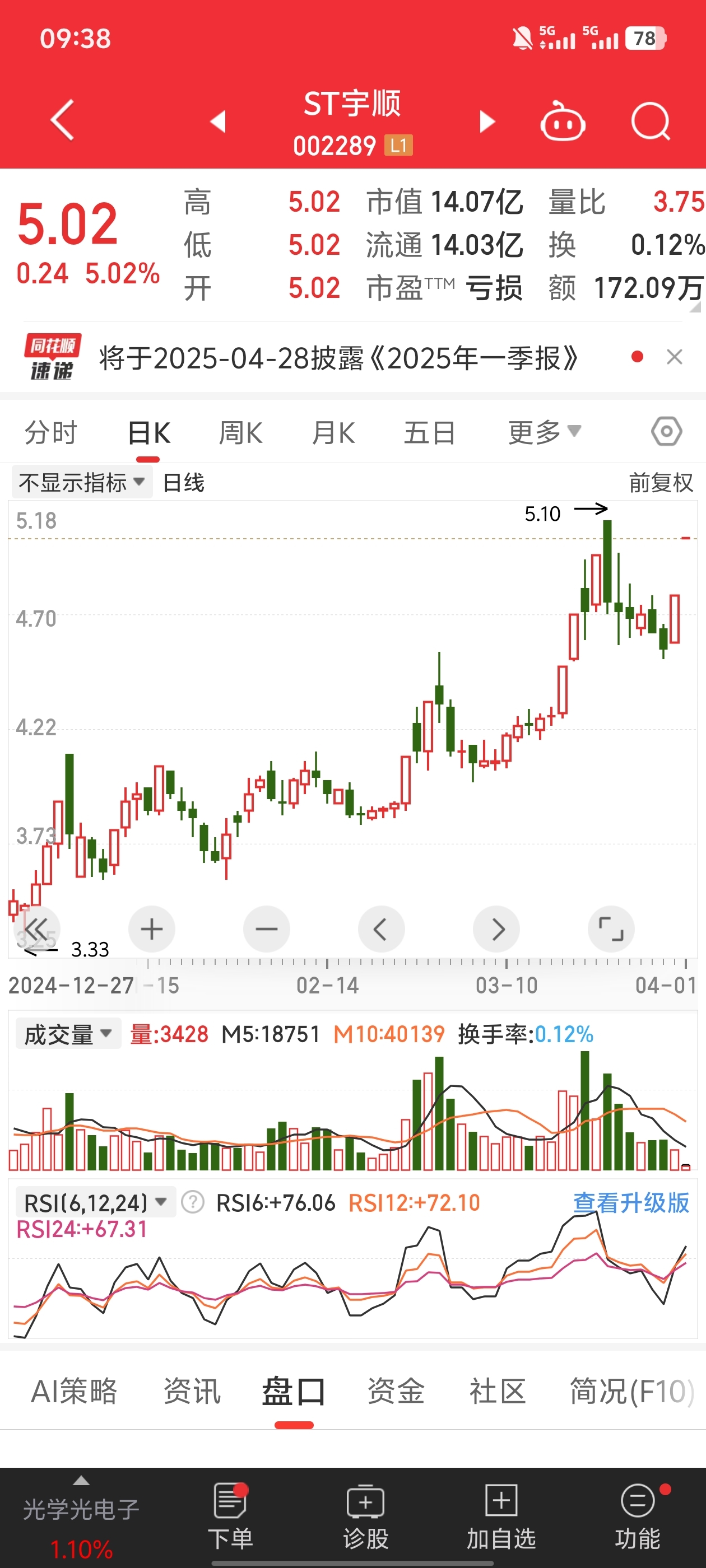Open chart settings hexagon icon
This screenshot has width=706, height=1568.
666,432
